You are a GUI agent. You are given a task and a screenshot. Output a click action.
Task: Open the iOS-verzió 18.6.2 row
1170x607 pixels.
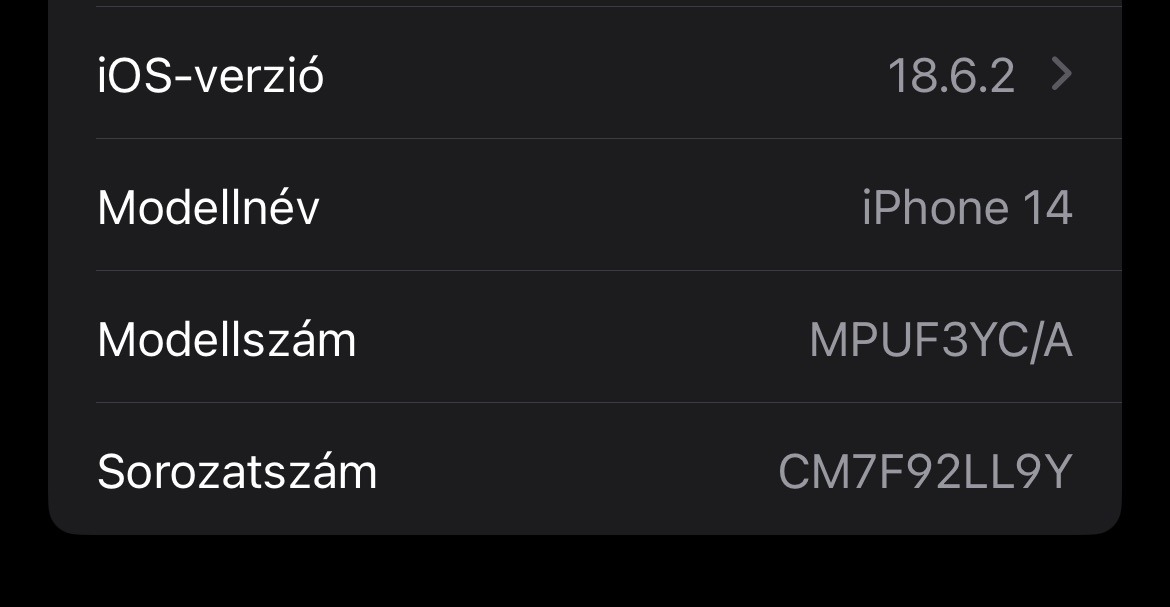tap(585, 75)
